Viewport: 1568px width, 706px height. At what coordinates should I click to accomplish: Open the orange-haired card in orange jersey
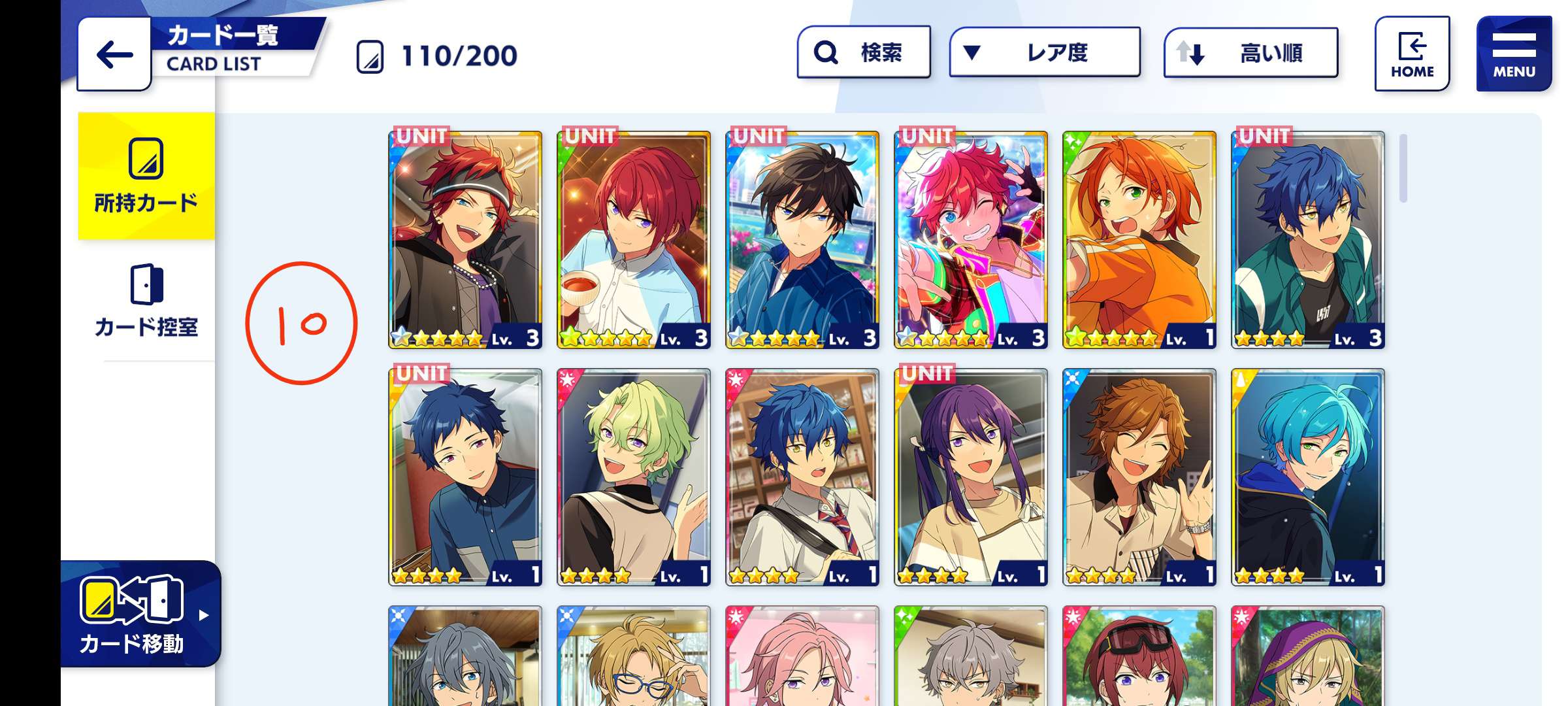coord(1139,240)
